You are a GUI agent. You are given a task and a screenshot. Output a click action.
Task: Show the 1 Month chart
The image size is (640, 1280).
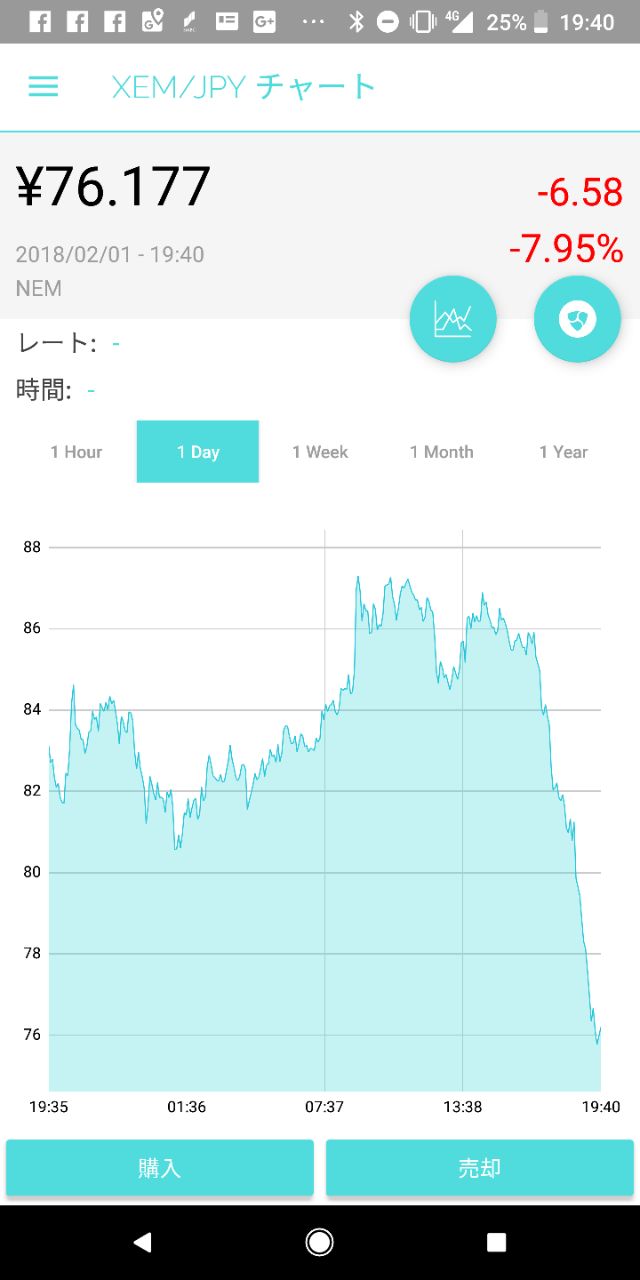pyautogui.click(x=441, y=452)
